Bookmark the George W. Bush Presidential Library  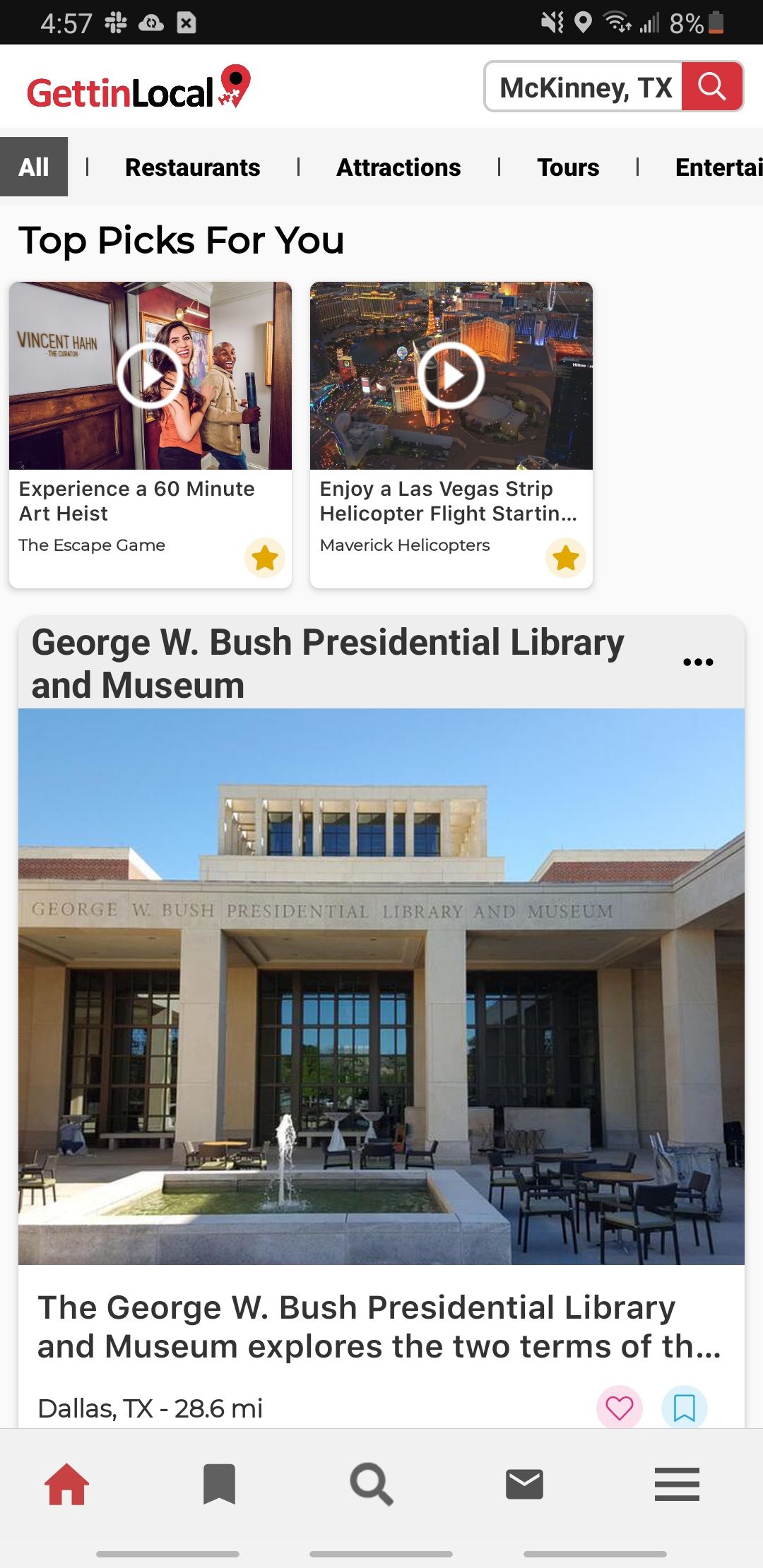tap(684, 1408)
